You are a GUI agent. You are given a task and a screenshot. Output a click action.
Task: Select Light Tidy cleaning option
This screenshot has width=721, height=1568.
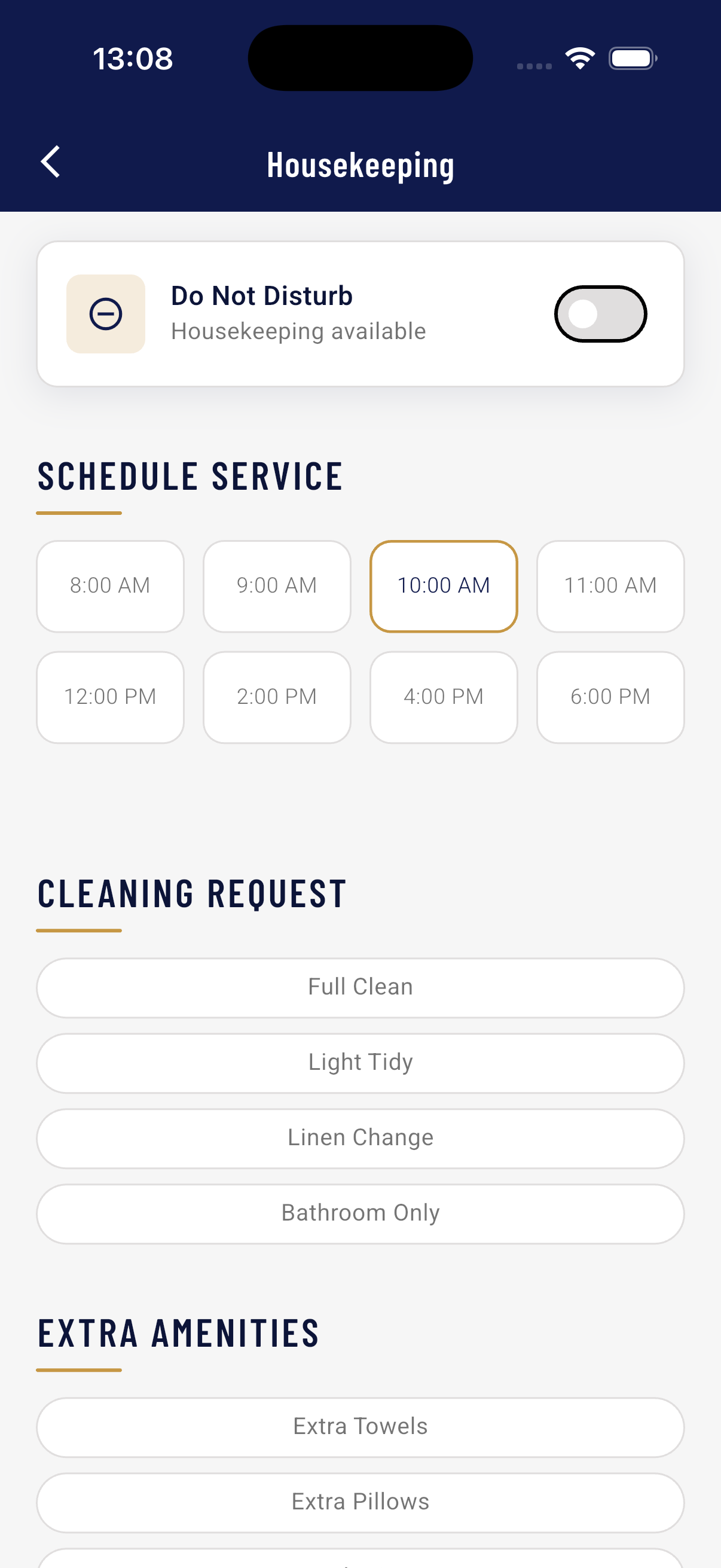[360, 1062]
